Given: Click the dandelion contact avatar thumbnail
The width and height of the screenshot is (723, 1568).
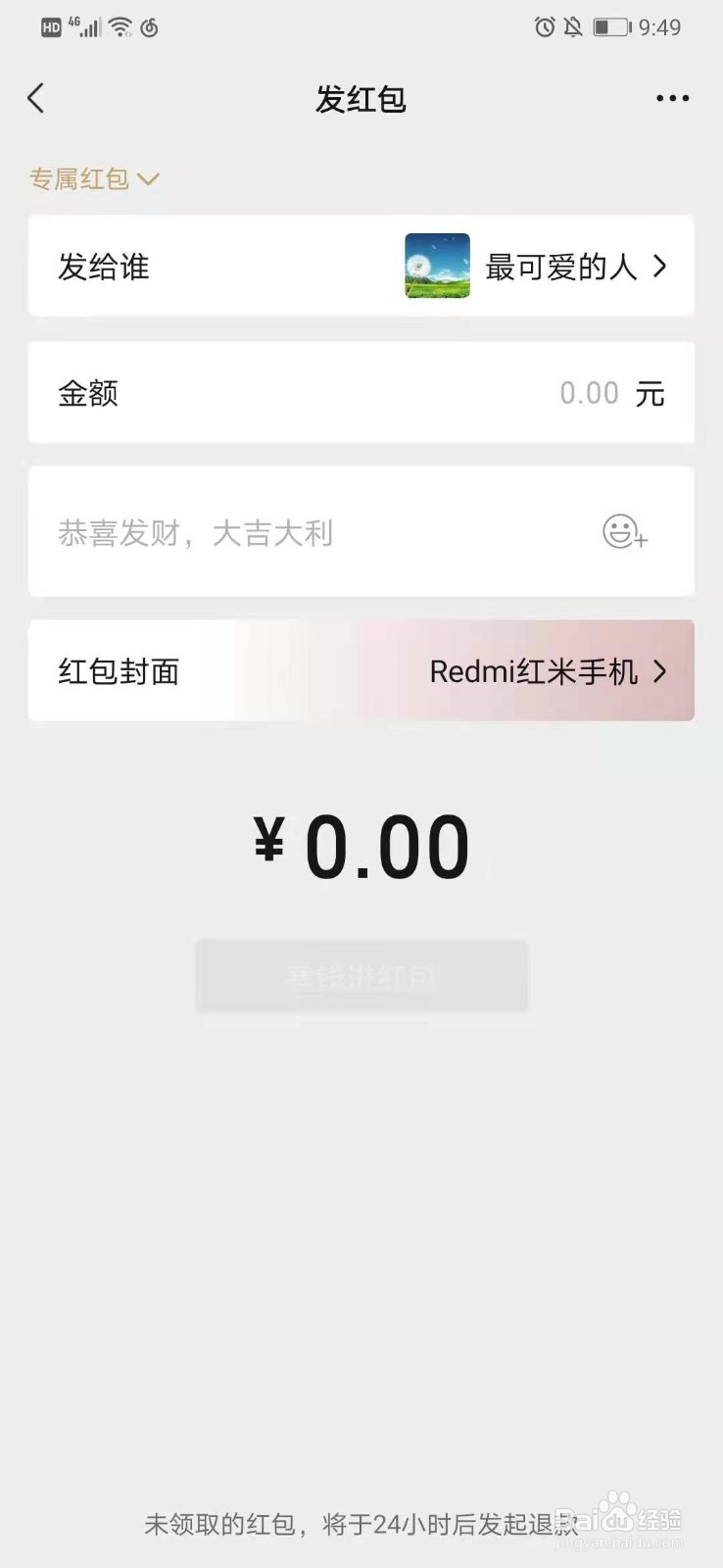Looking at the screenshot, I should [x=437, y=266].
